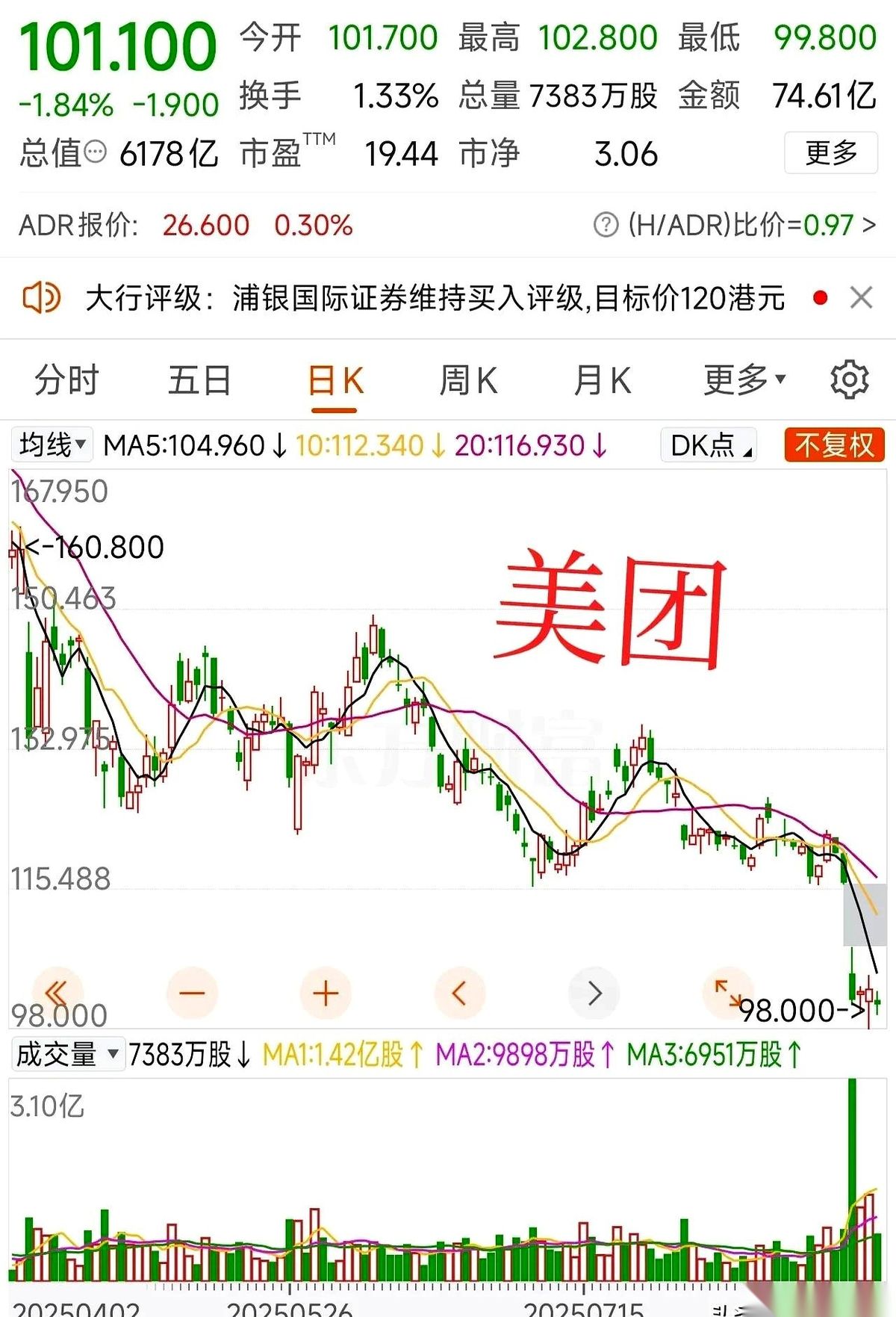Dismiss the 大行评级 news banner
This screenshot has width=896, height=1317.
861,298
